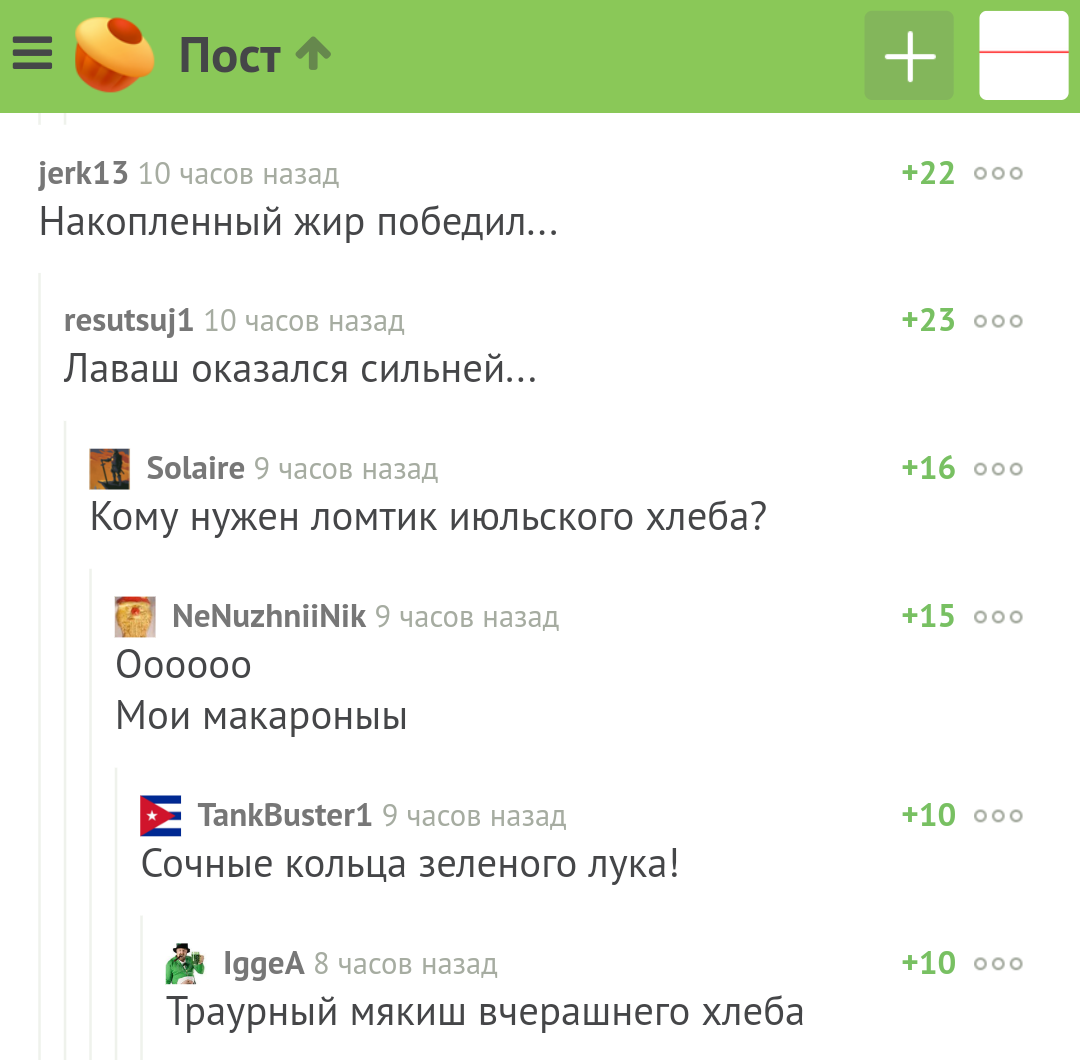Open jerk13's profile

83,174
